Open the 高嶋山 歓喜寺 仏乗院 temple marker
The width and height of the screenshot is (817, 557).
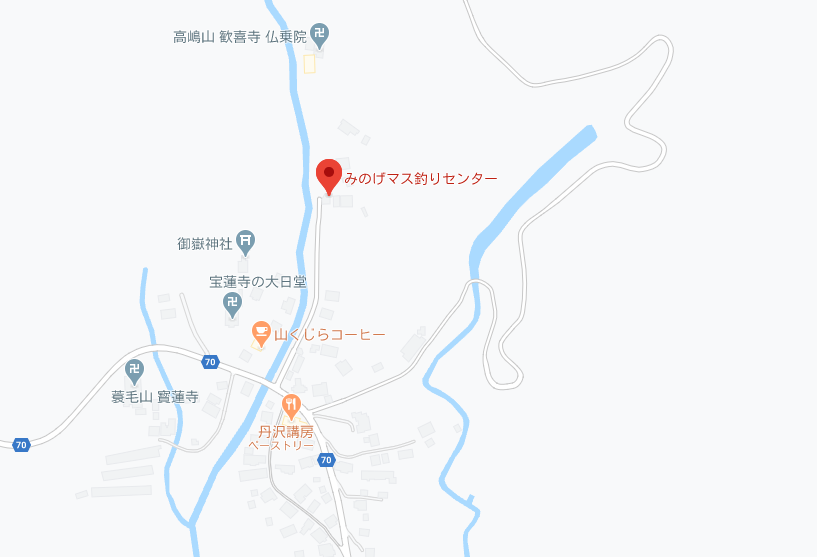[319, 35]
